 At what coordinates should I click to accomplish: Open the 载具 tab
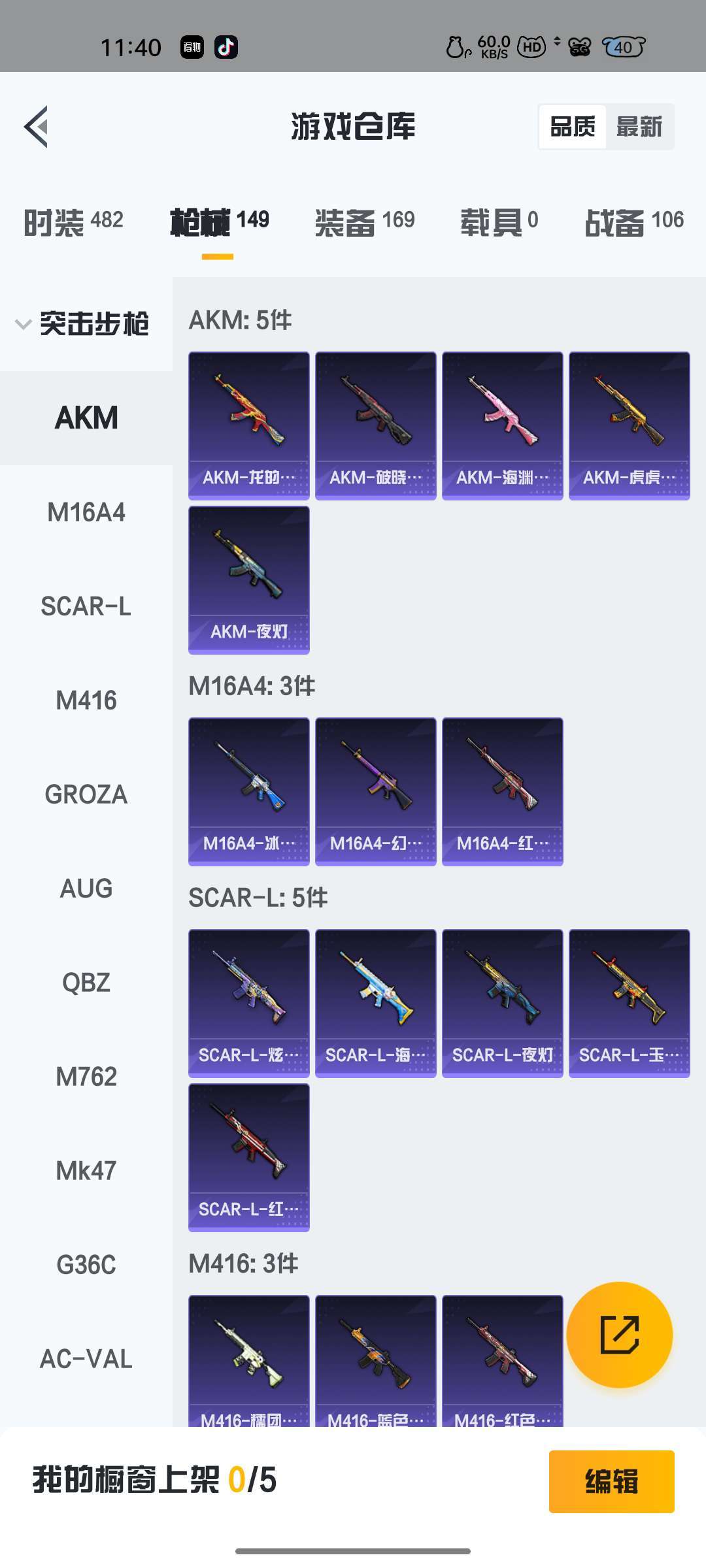coord(499,222)
